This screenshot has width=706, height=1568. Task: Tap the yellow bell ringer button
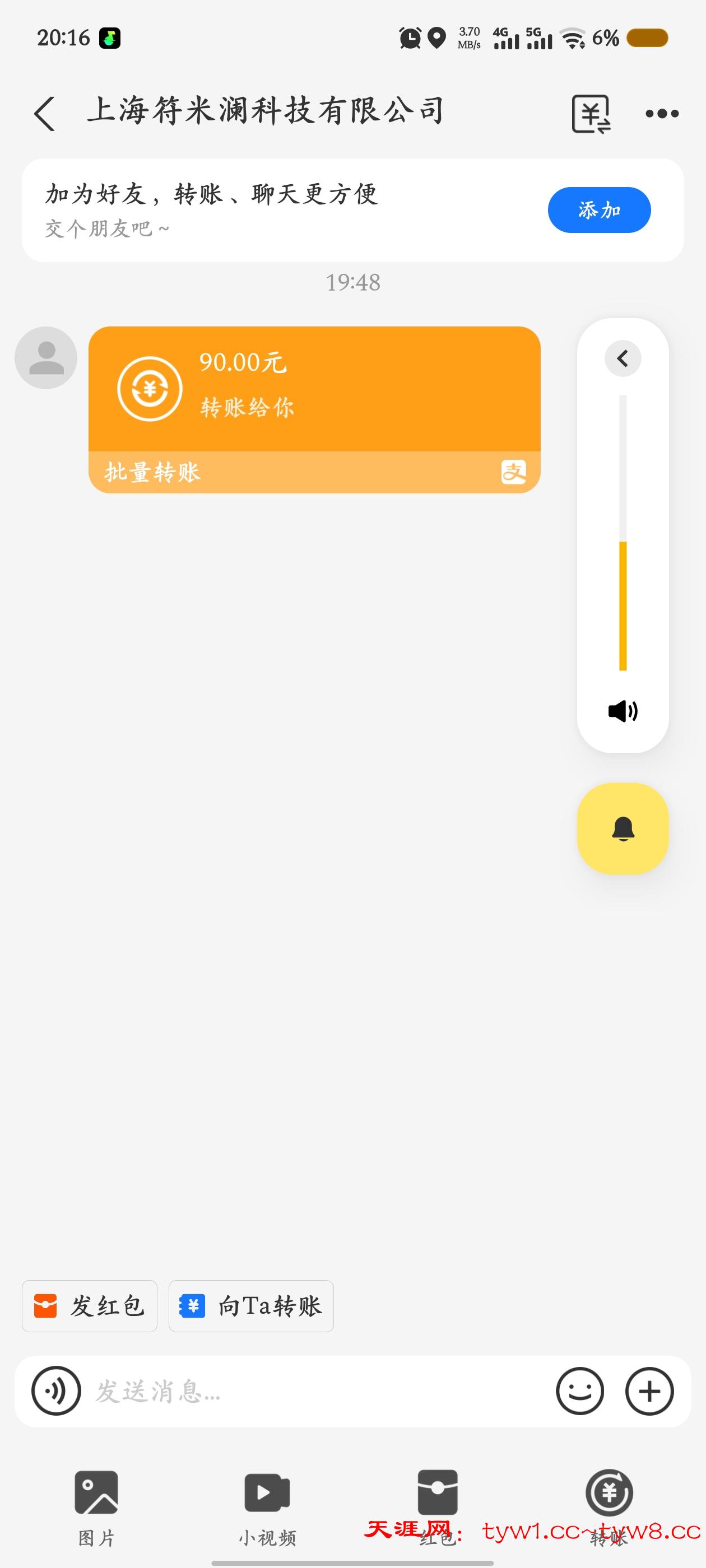pos(623,828)
